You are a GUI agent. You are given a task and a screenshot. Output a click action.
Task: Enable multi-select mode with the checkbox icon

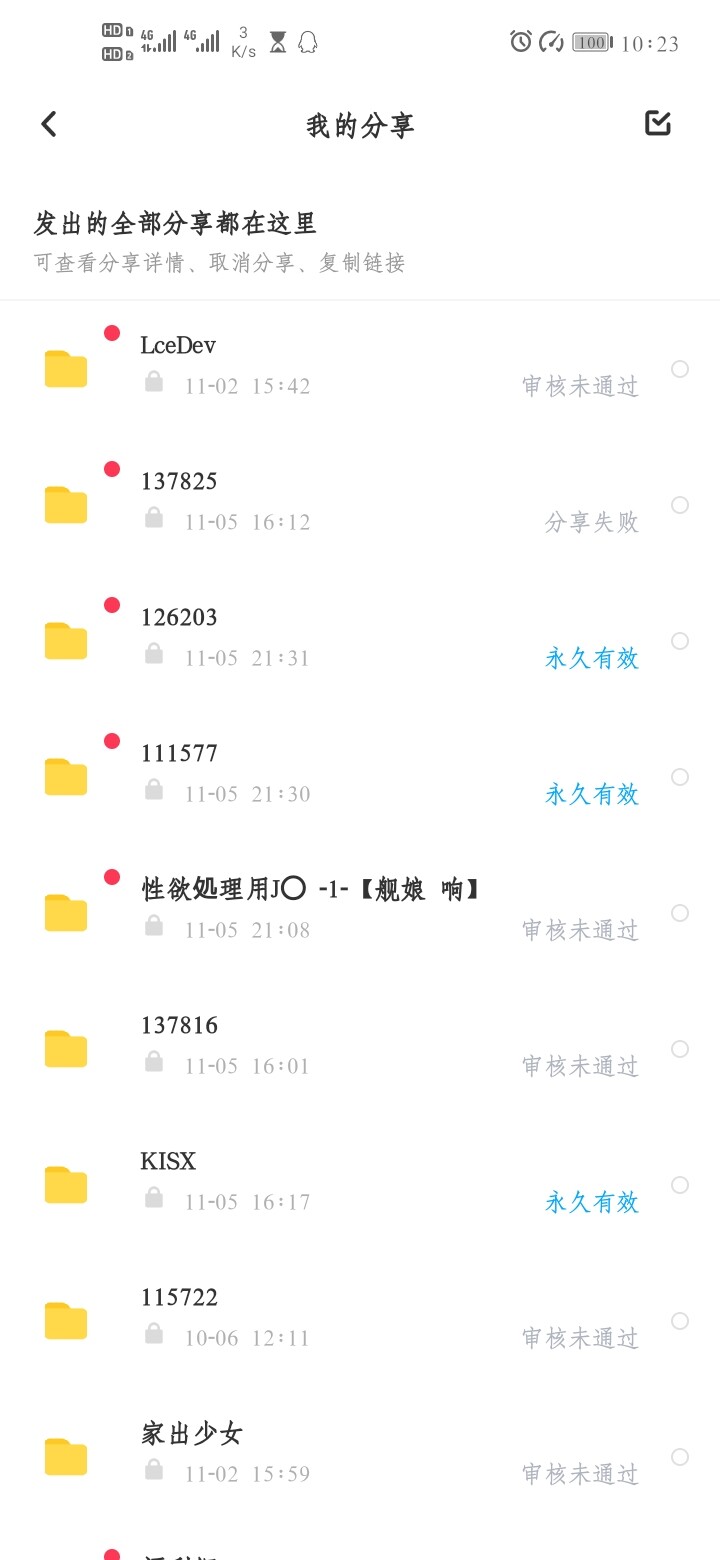point(657,123)
